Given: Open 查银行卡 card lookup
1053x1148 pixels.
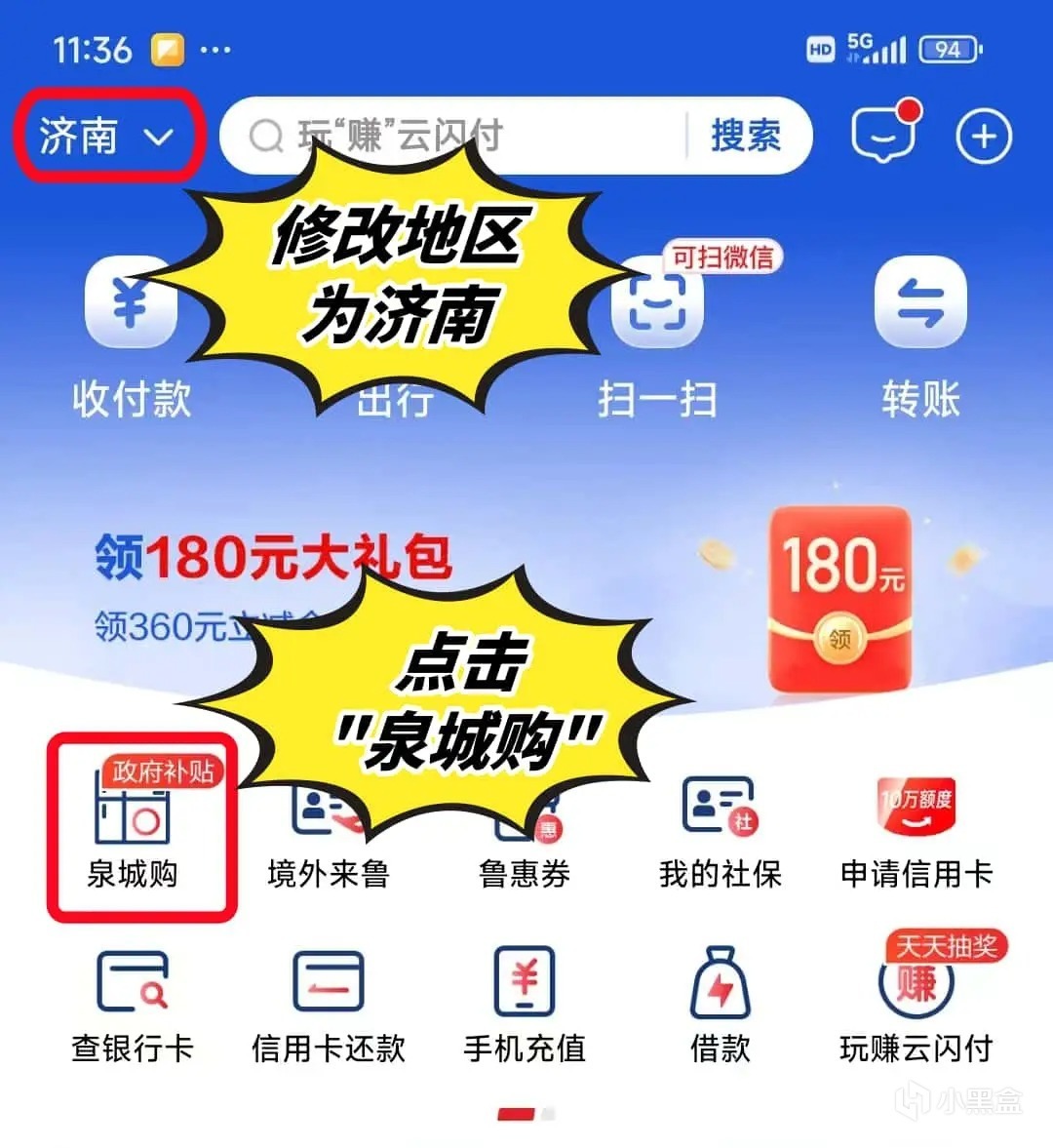Looking at the screenshot, I should [x=134, y=1005].
